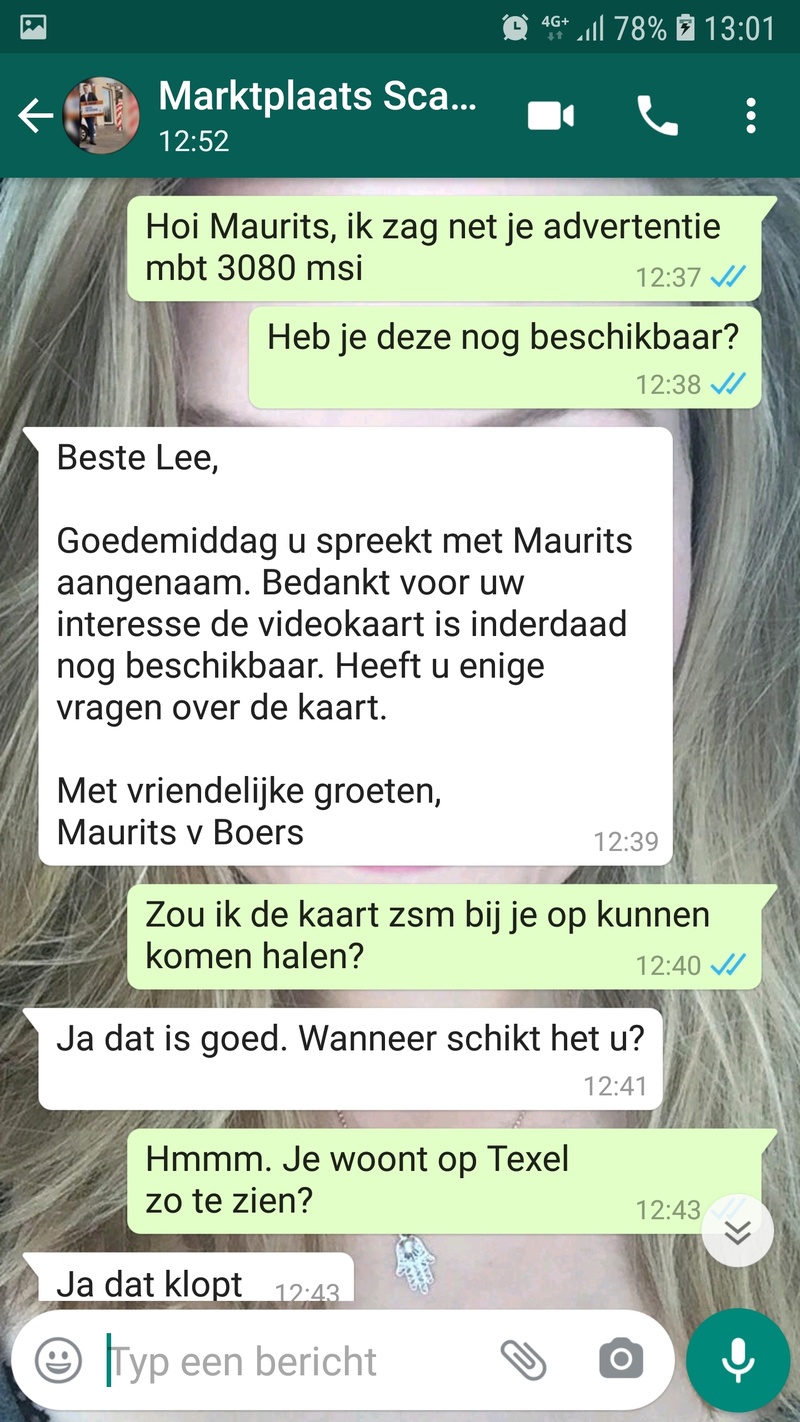Jump to the latest messages
The image size is (800, 1422).
click(738, 1232)
